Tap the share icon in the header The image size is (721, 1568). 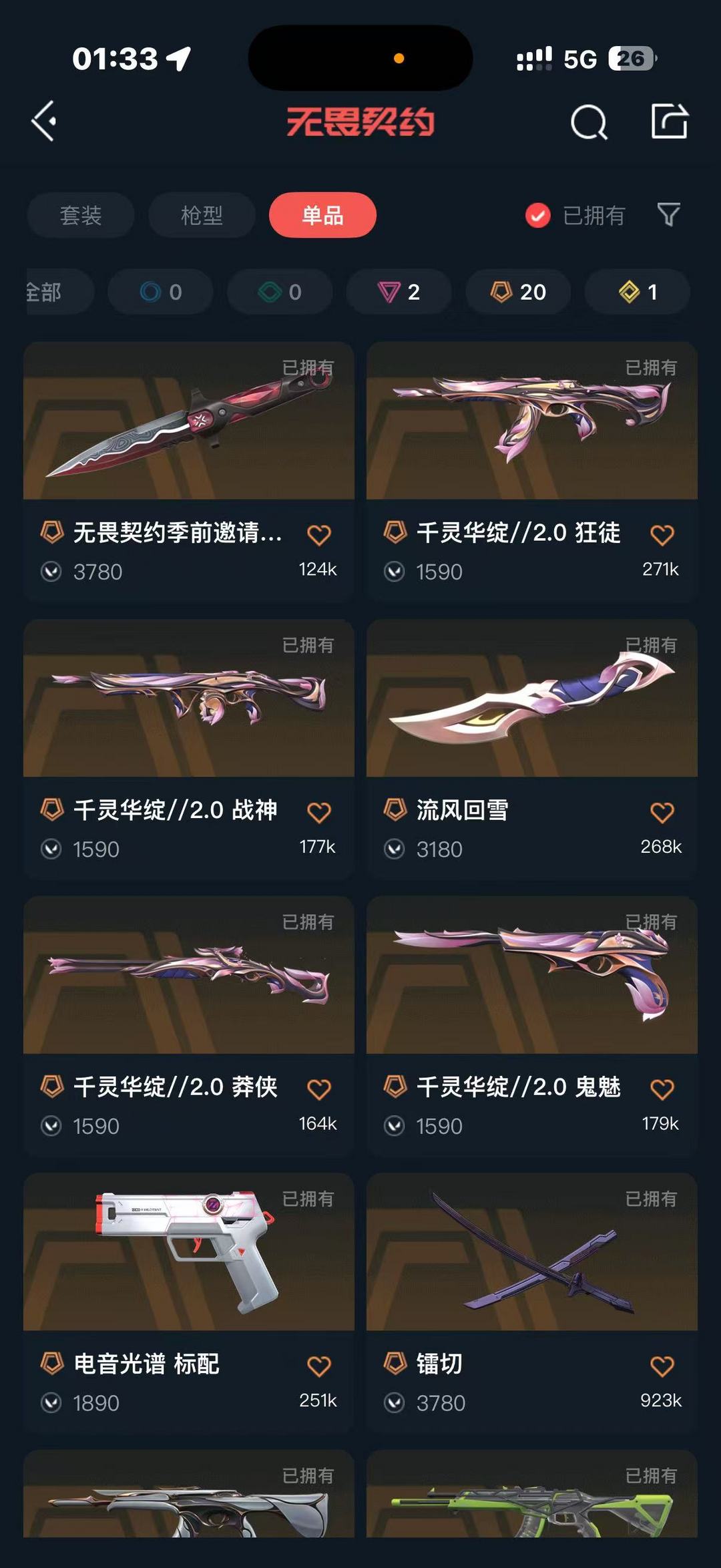669,122
